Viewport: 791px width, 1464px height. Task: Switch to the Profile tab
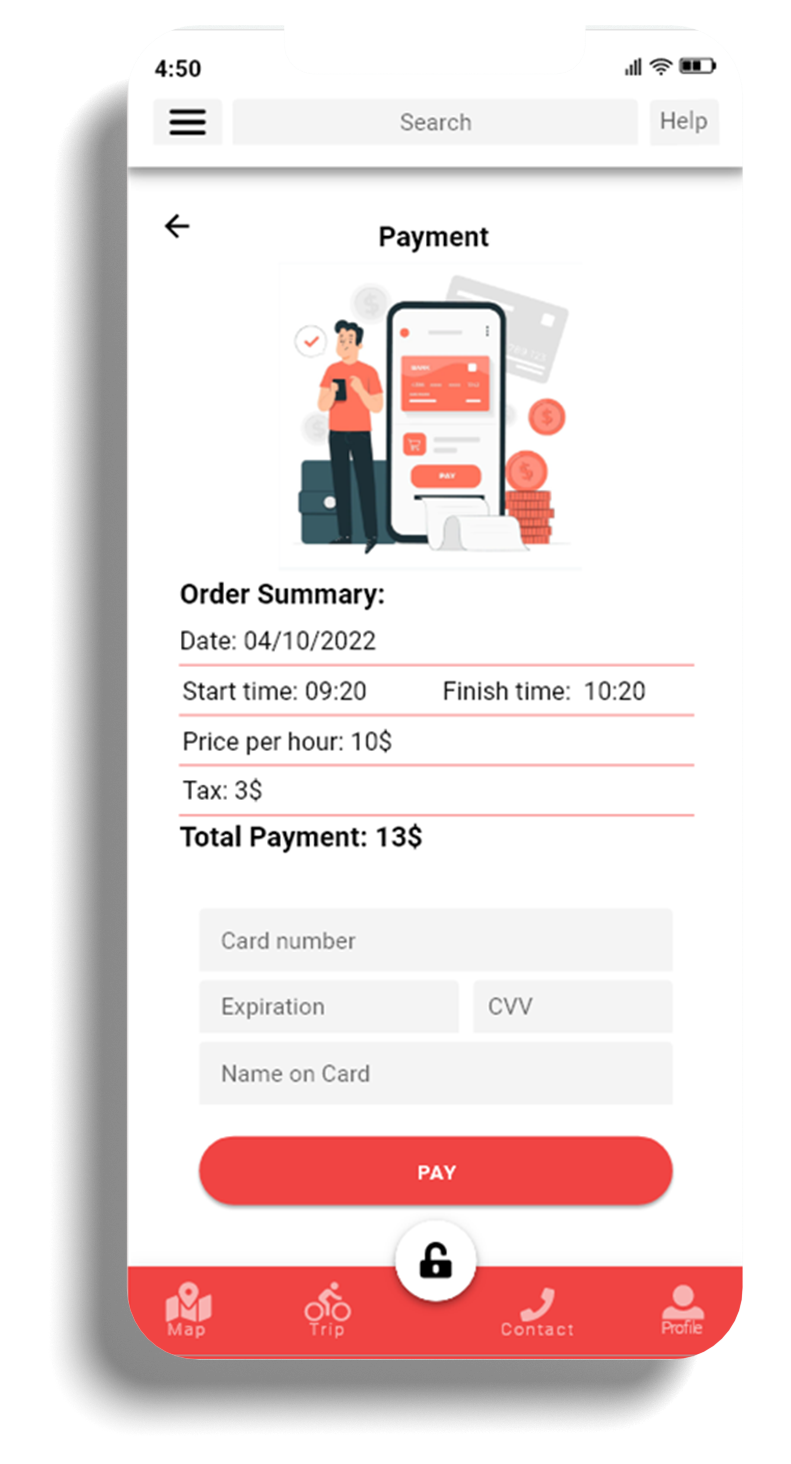tap(682, 1309)
